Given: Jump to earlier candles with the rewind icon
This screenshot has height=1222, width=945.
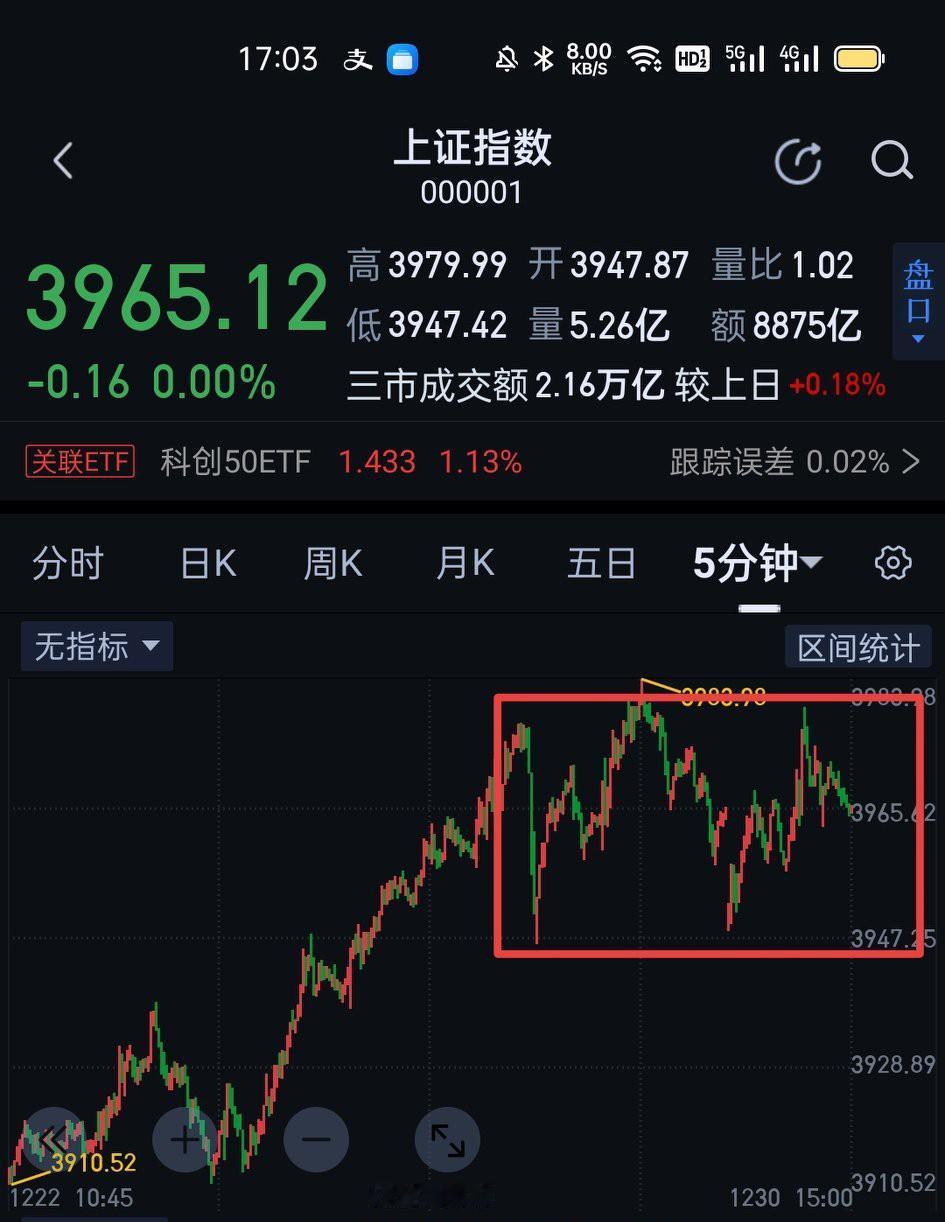Looking at the screenshot, I should [x=55, y=1139].
